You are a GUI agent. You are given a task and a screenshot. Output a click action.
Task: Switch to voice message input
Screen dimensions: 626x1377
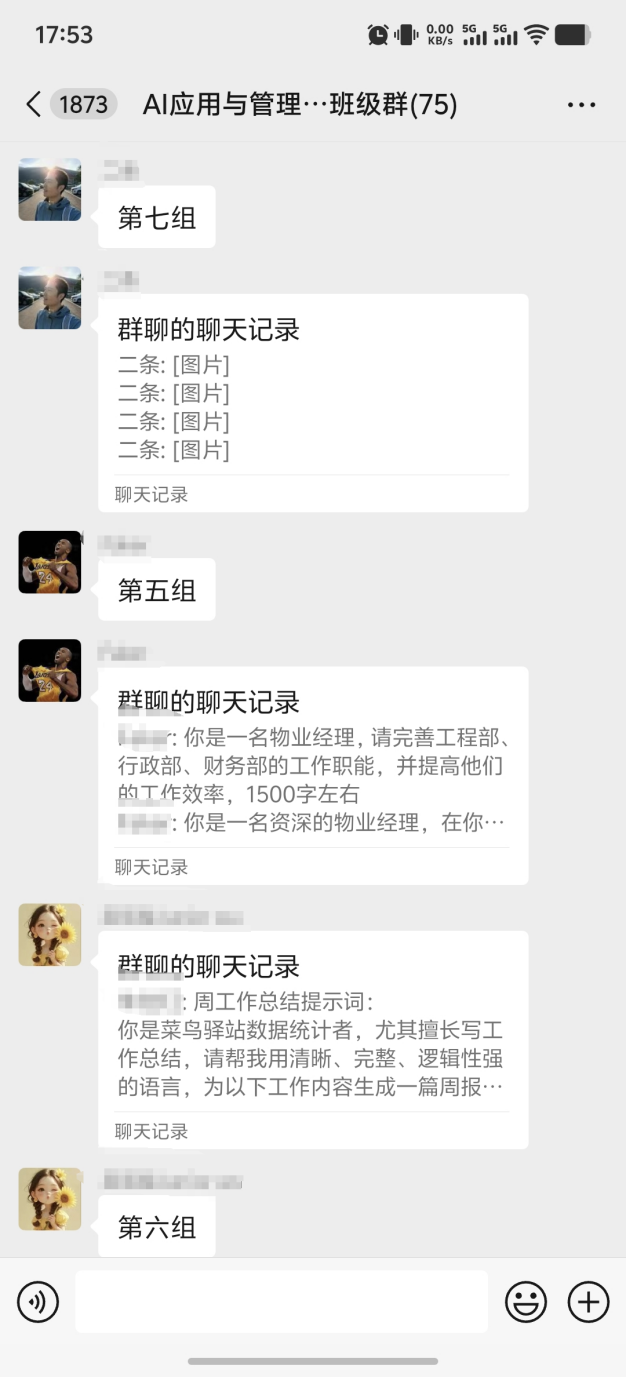(x=38, y=1302)
